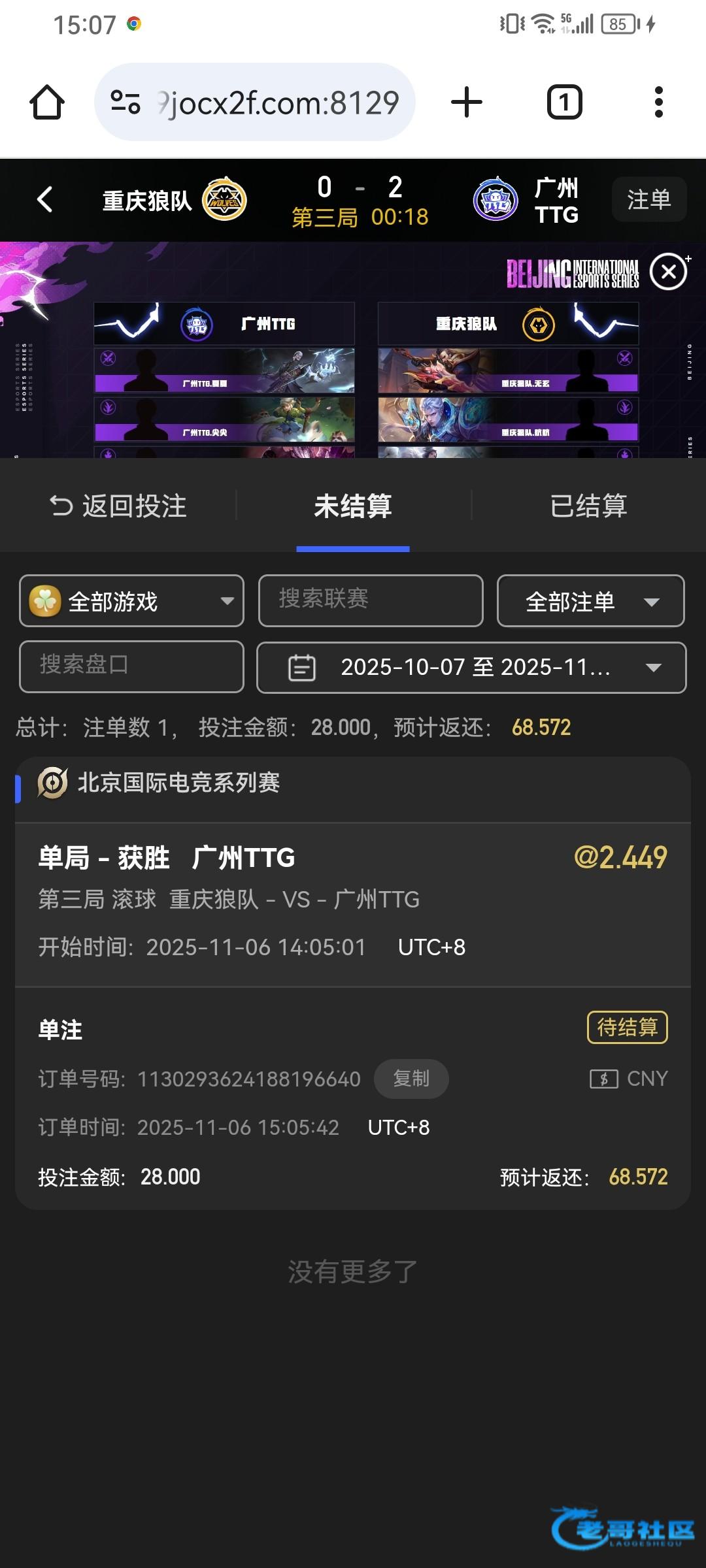706x1568 pixels.
Task: Go back using the match header arrow
Action: 44,200
